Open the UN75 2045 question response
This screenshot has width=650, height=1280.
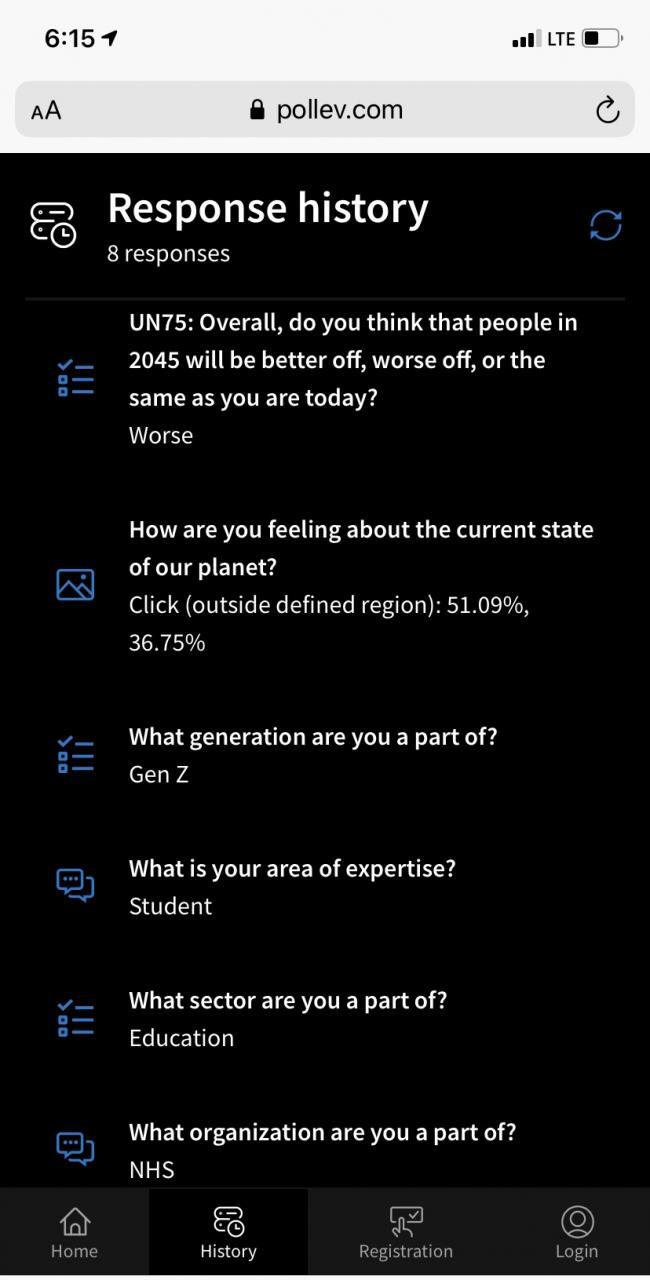(x=325, y=379)
